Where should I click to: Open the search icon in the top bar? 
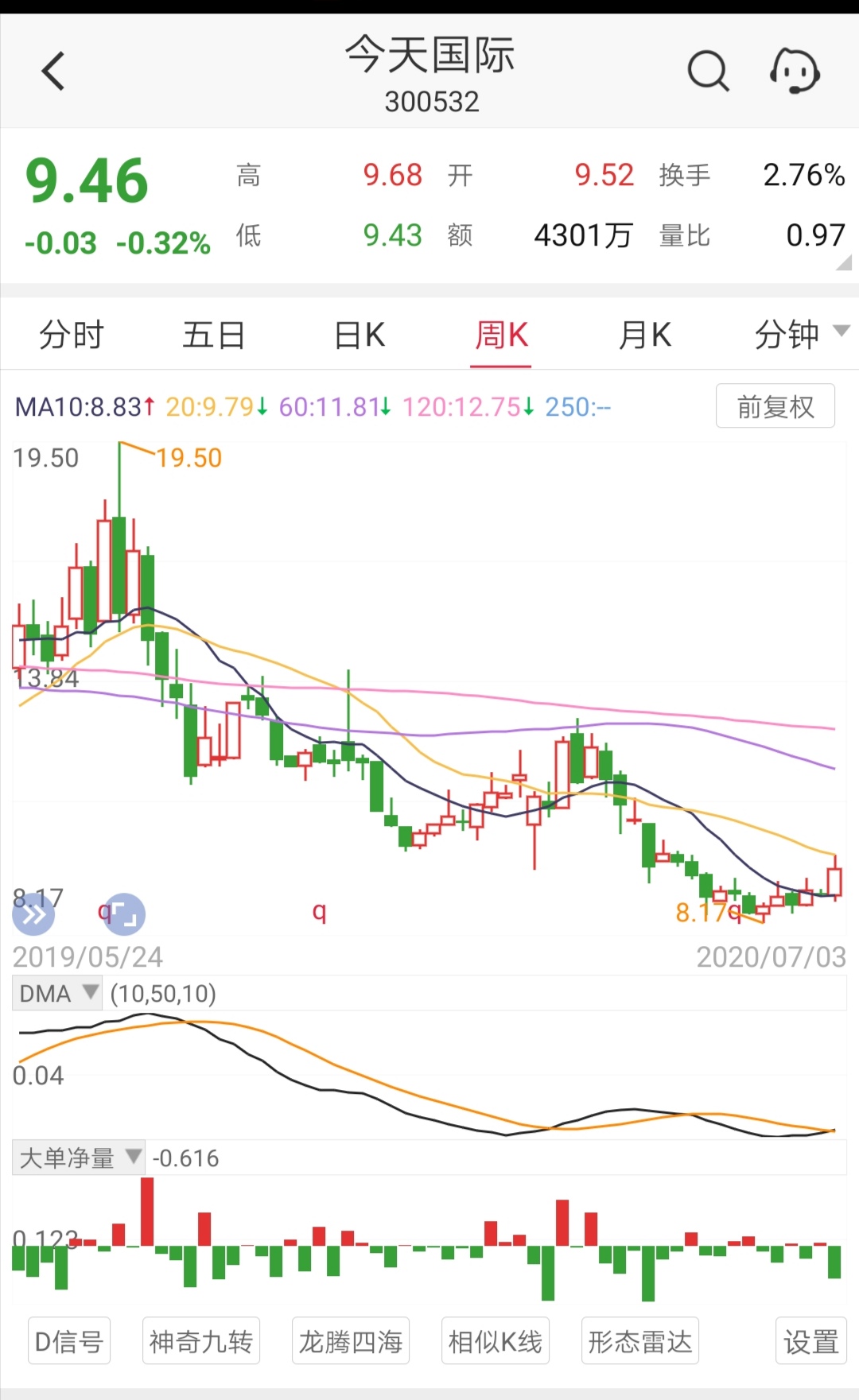pyautogui.click(x=707, y=70)
